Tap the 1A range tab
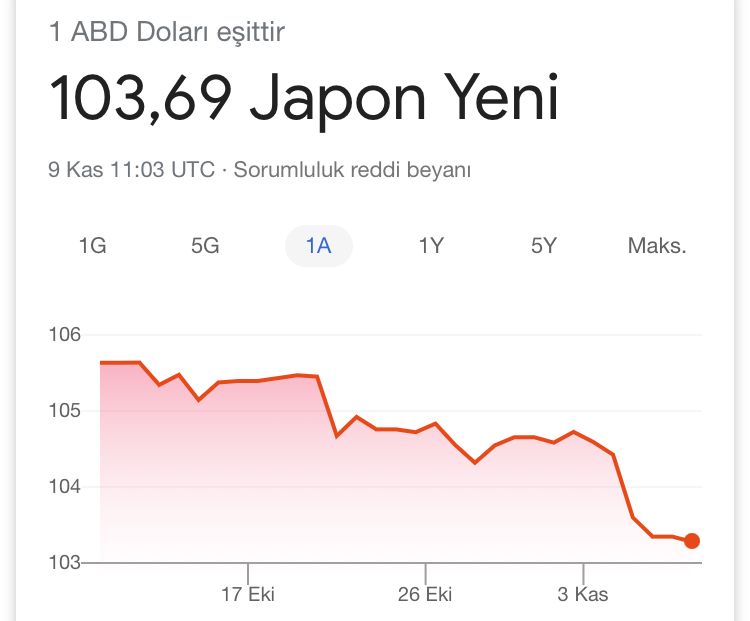Viewport: 750px width, 621px height. tap(318, 246)
